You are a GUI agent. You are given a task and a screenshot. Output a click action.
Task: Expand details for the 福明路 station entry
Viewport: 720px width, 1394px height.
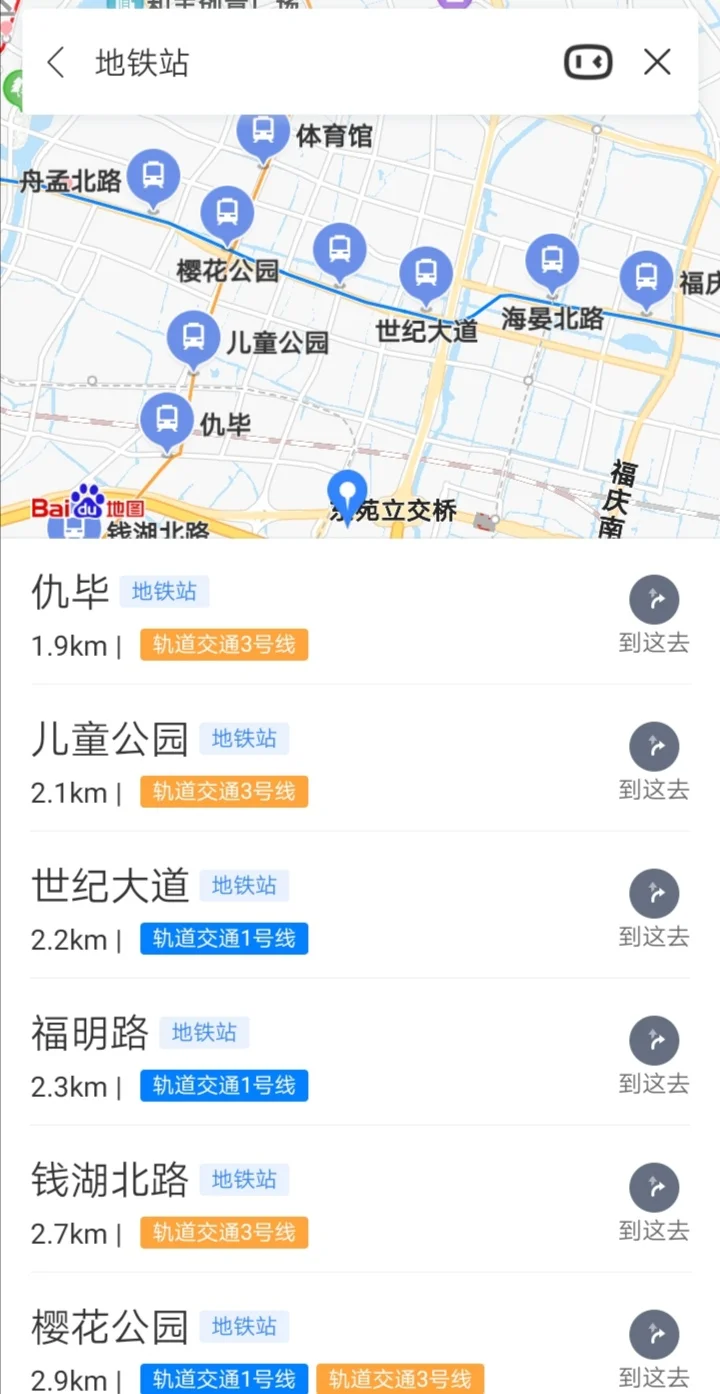(90, 1034)
